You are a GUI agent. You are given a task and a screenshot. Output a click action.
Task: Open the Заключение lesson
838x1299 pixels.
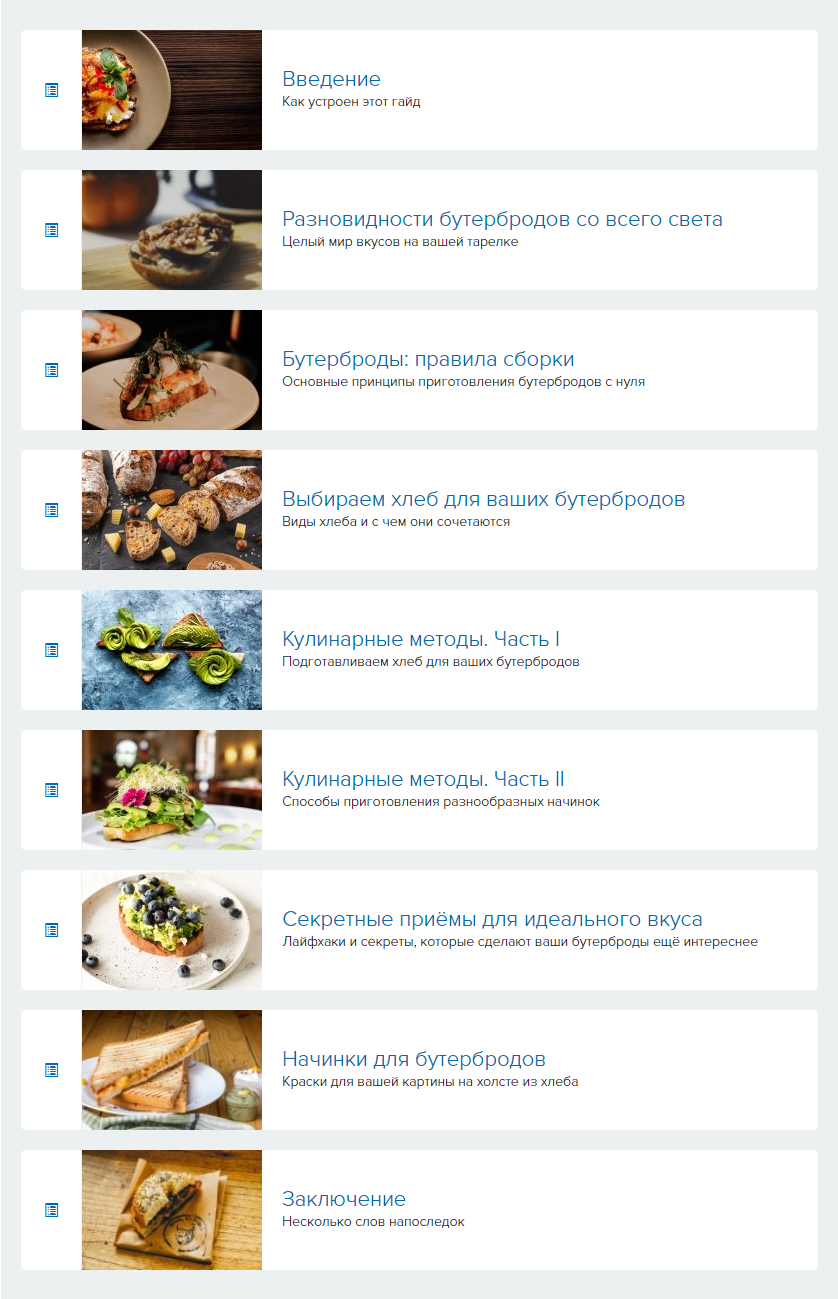pos(343,1200)
